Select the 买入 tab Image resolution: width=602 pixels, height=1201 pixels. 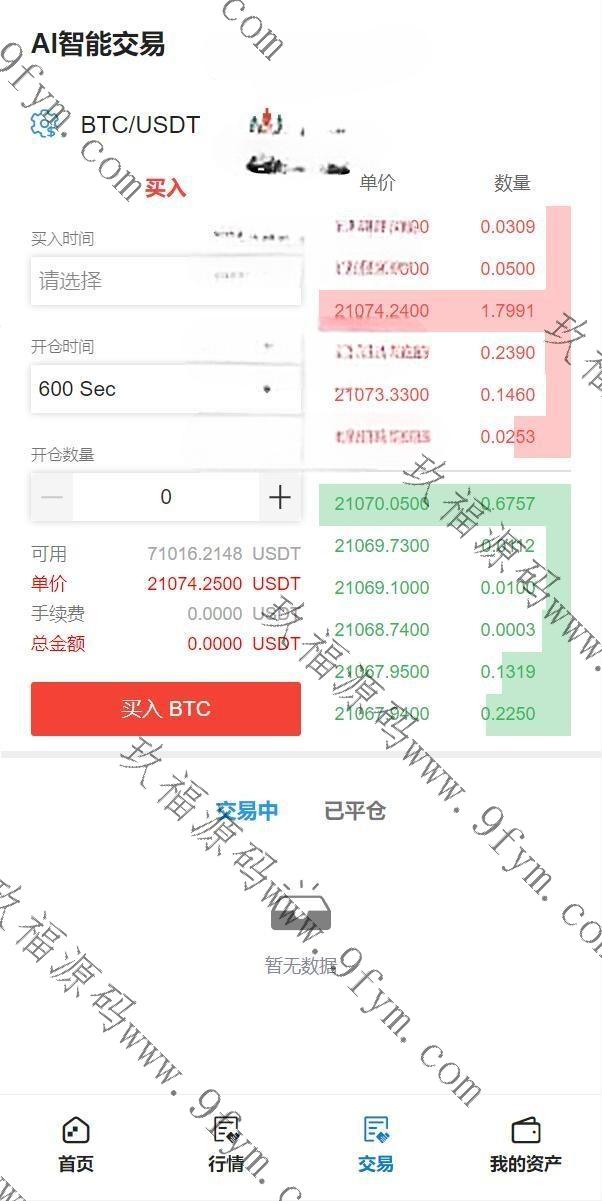tap(165, 187)
